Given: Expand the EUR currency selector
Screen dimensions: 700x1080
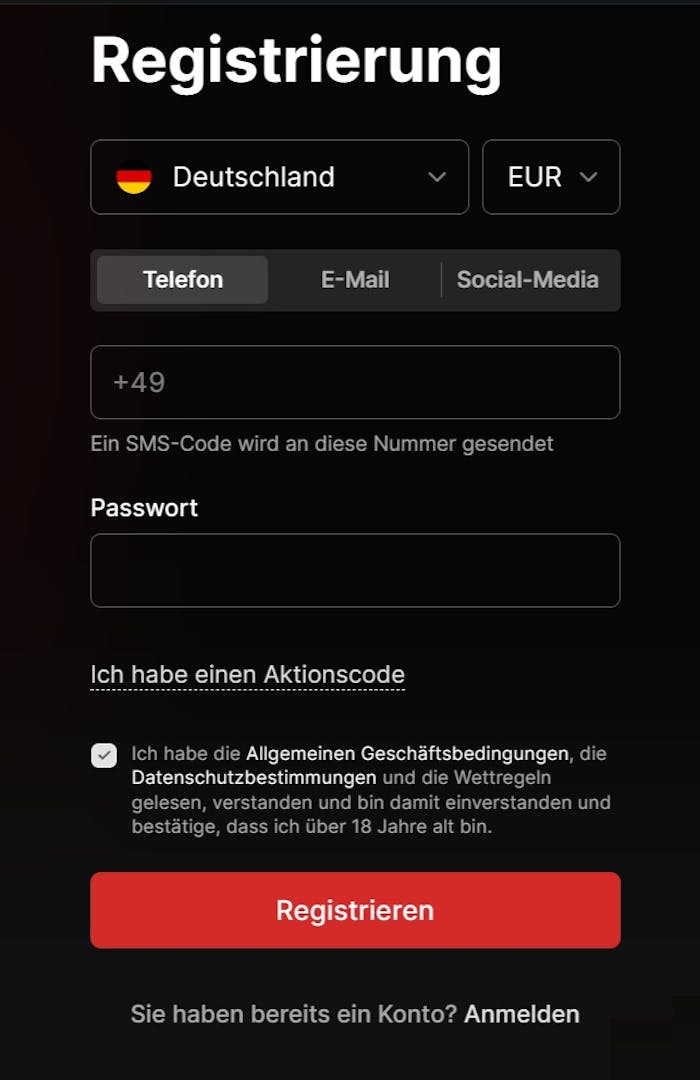Looking at the screenshot, I should click(x=551, y=177).
